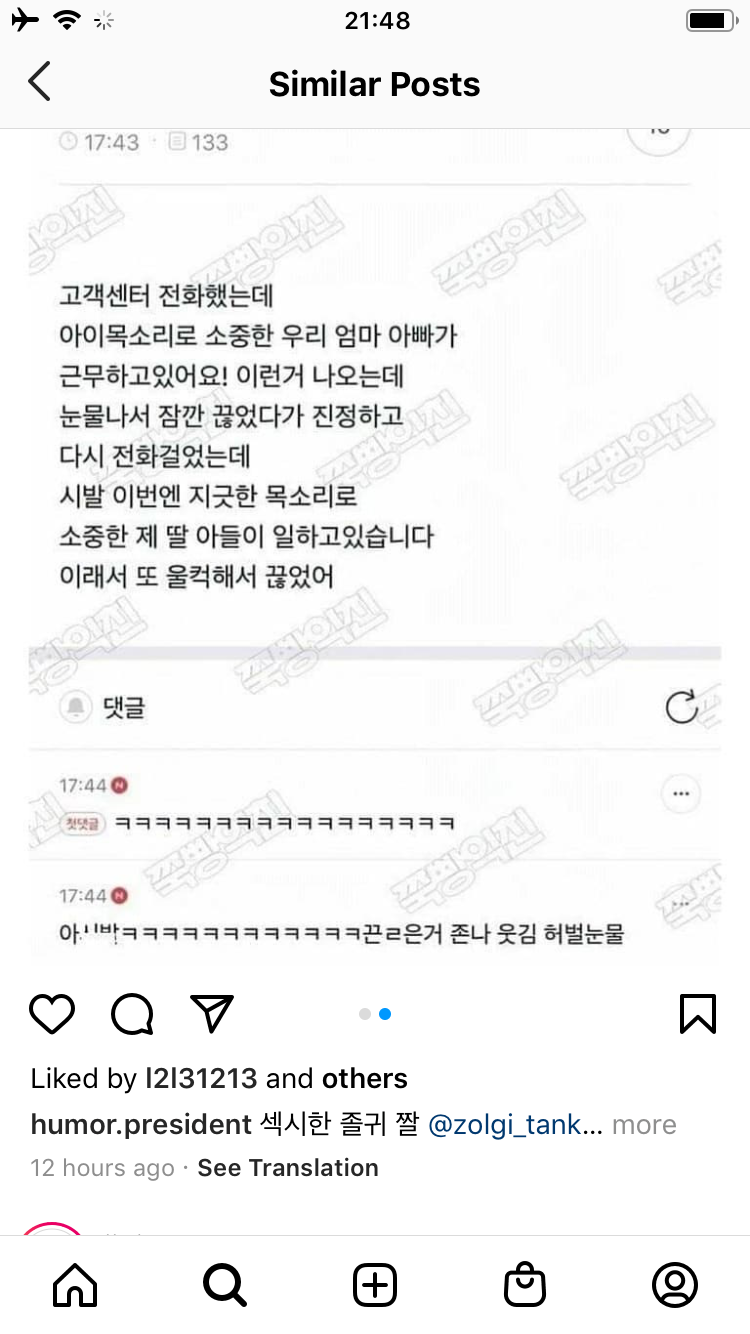Open humor.president's profile
Viewport: 750px width, 1334px height.
coord(140,1125)
